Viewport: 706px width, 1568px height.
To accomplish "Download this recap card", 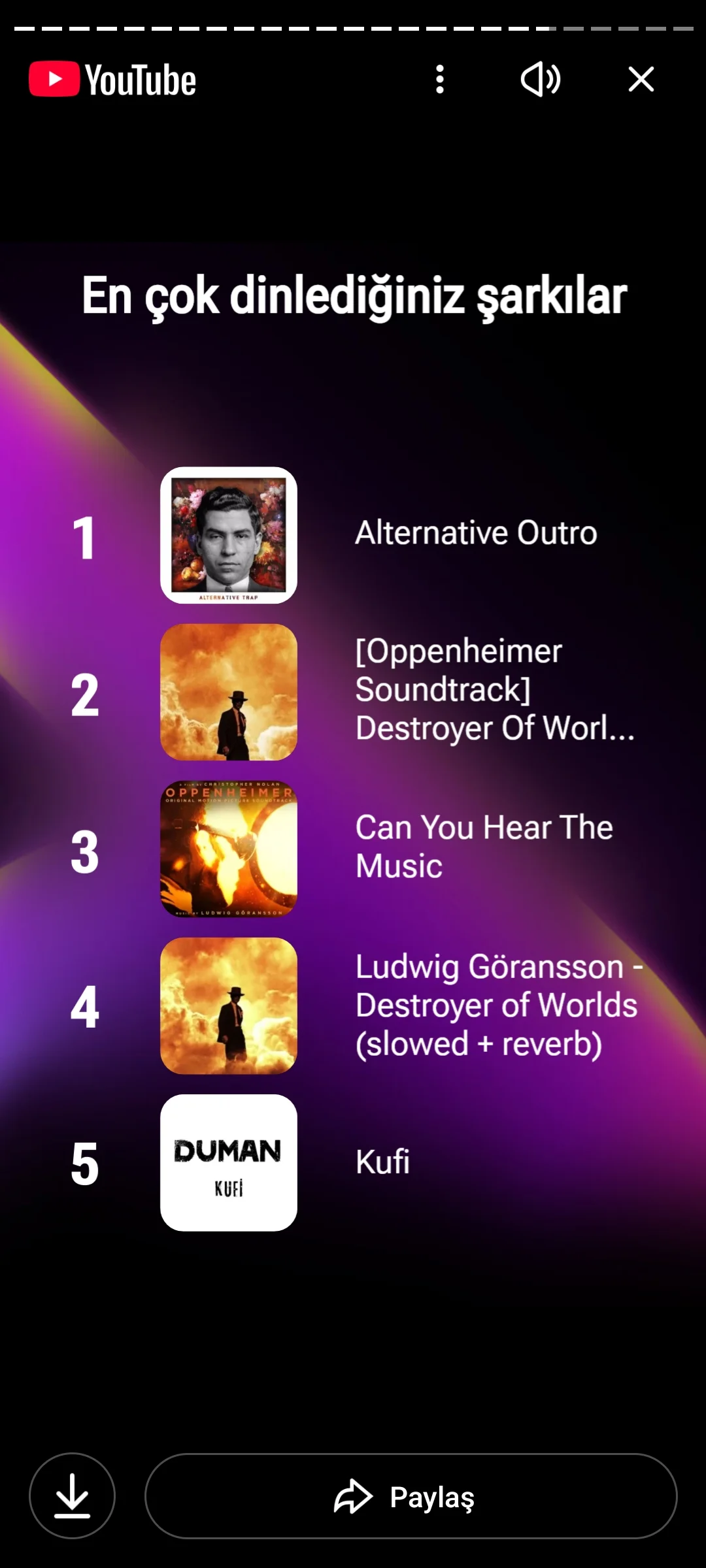I will click(72, 1495).
